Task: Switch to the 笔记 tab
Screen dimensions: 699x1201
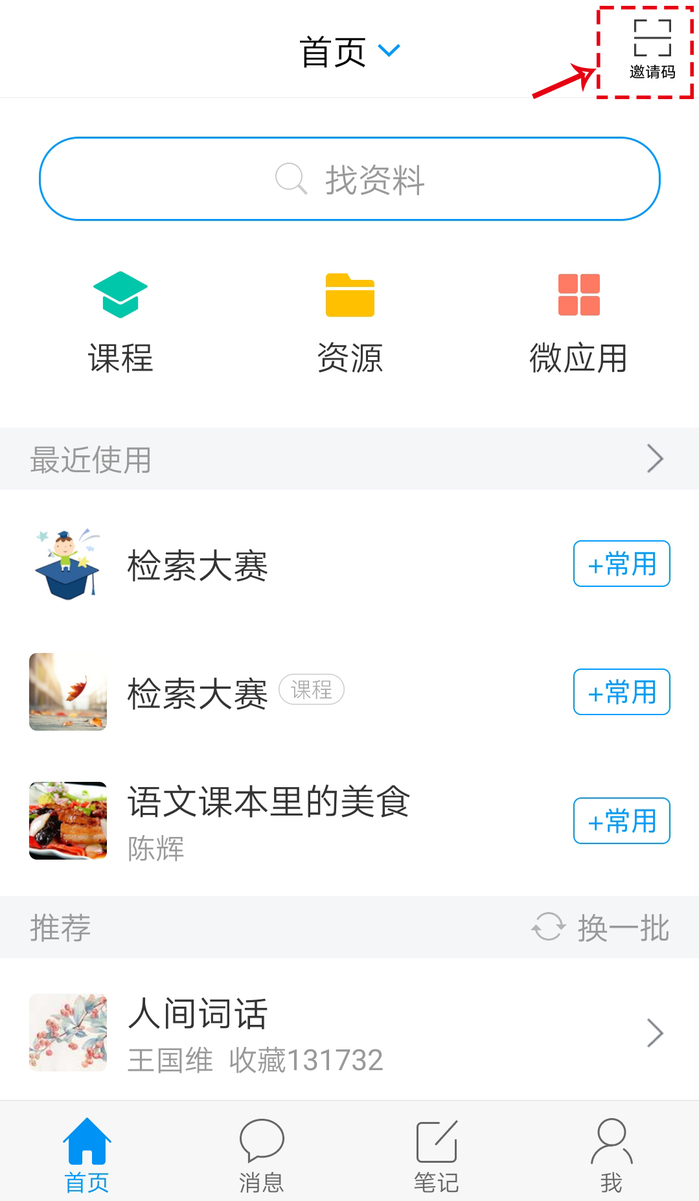Action: click(x=436, y=1155)
